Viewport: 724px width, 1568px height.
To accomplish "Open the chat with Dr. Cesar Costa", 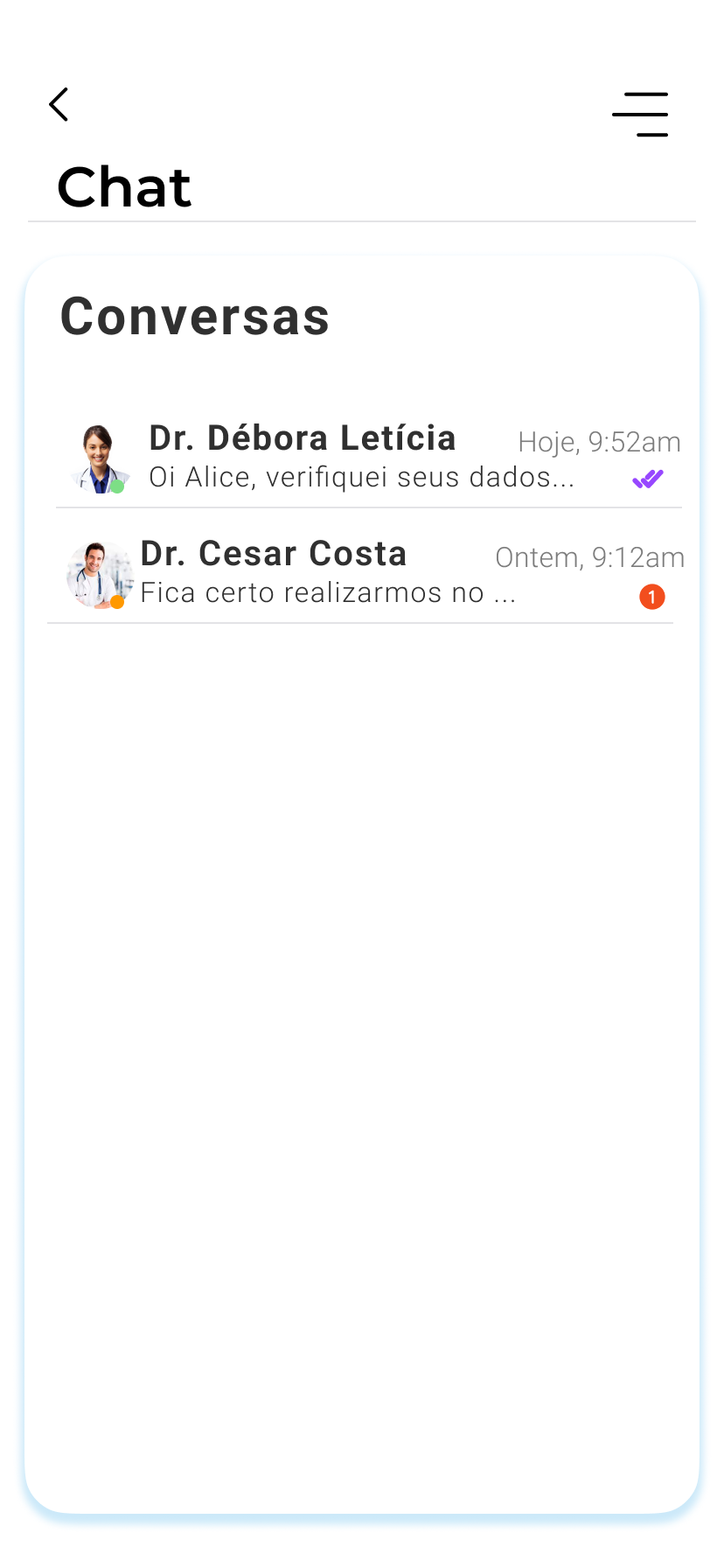I will click(x=367, y=573).
